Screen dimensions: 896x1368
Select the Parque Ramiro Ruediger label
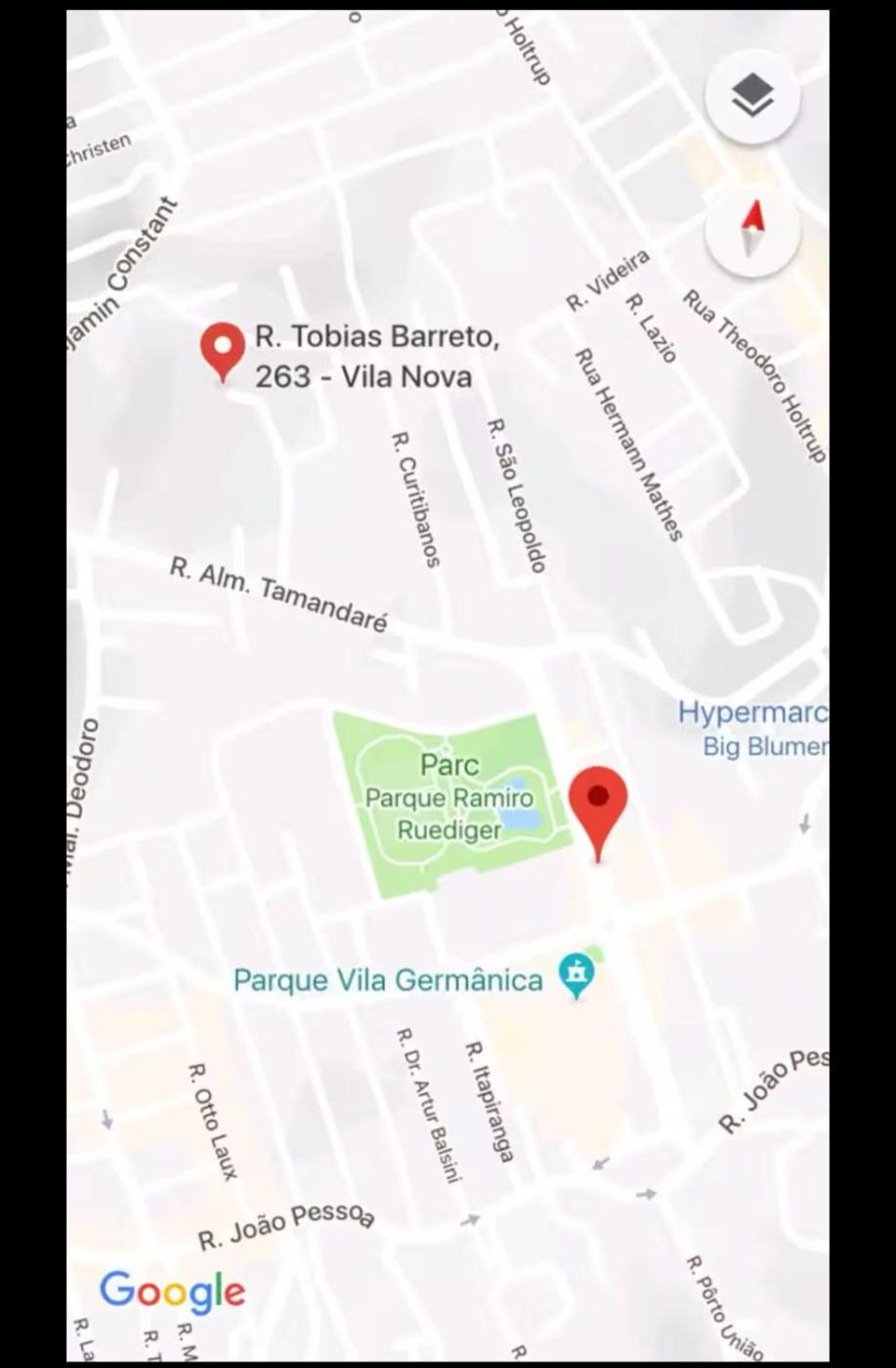coord(448,813)
